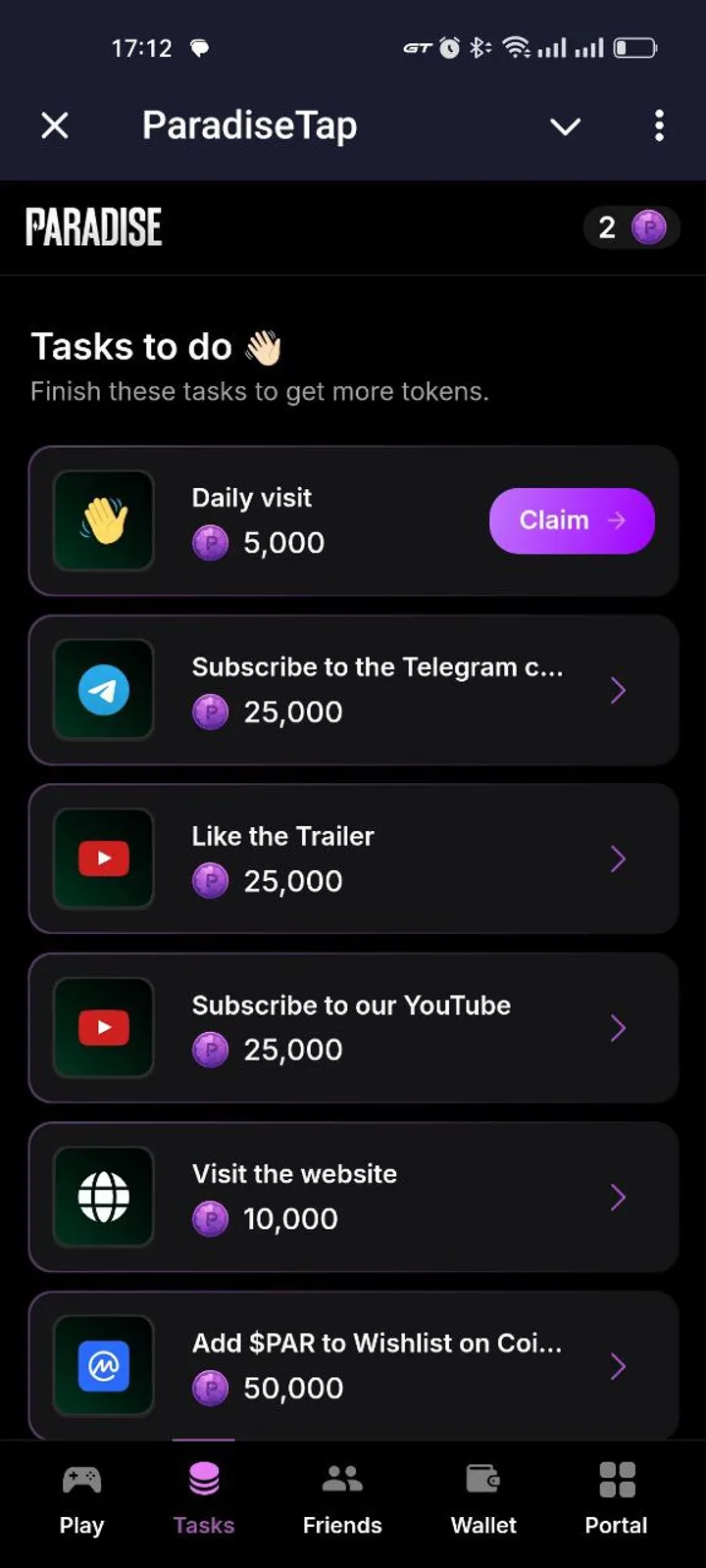Open the Add $PAR to Wishlist task

353,1365
